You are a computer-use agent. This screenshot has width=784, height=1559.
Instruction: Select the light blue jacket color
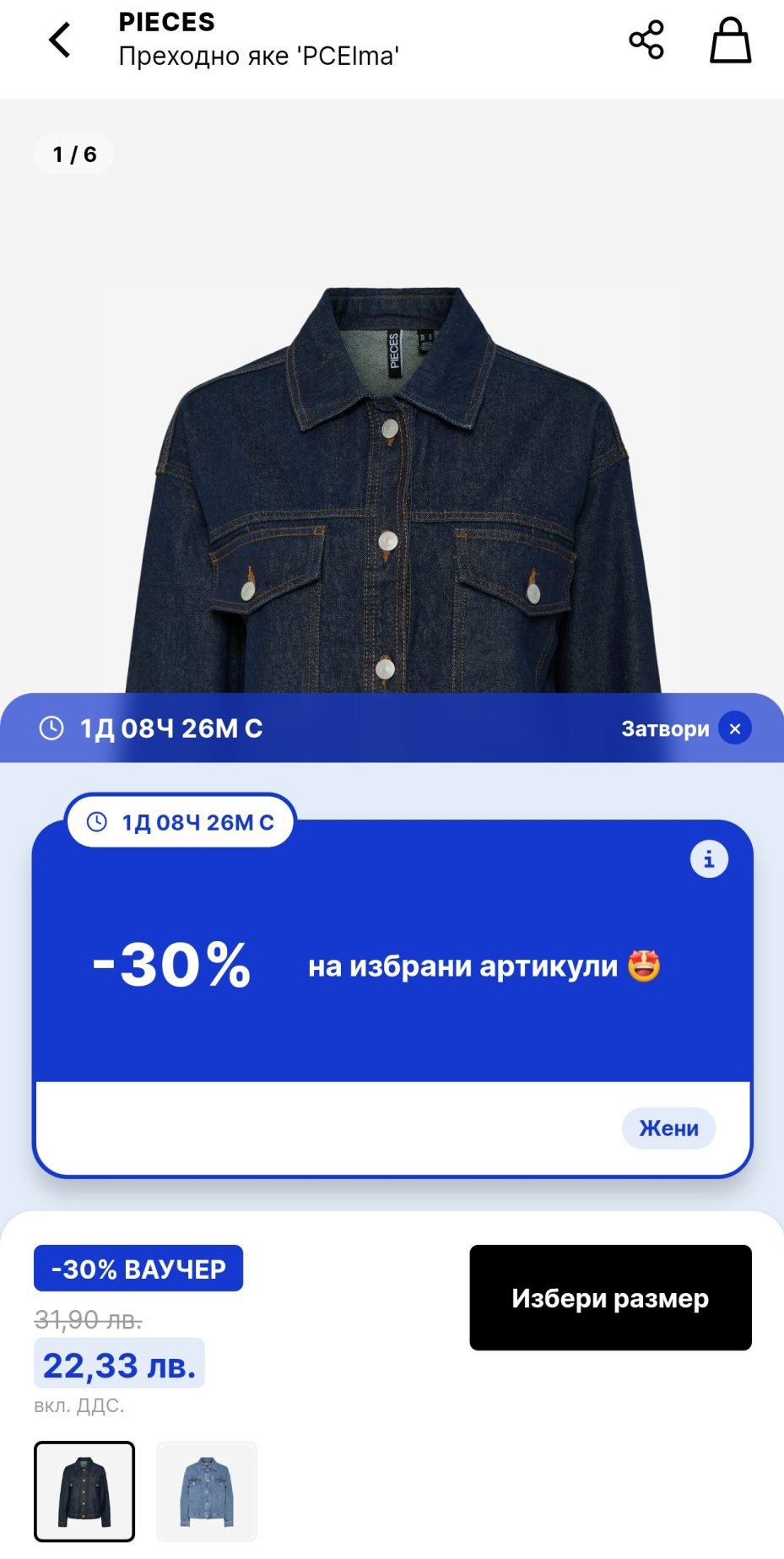click(x=207, y=1491)
